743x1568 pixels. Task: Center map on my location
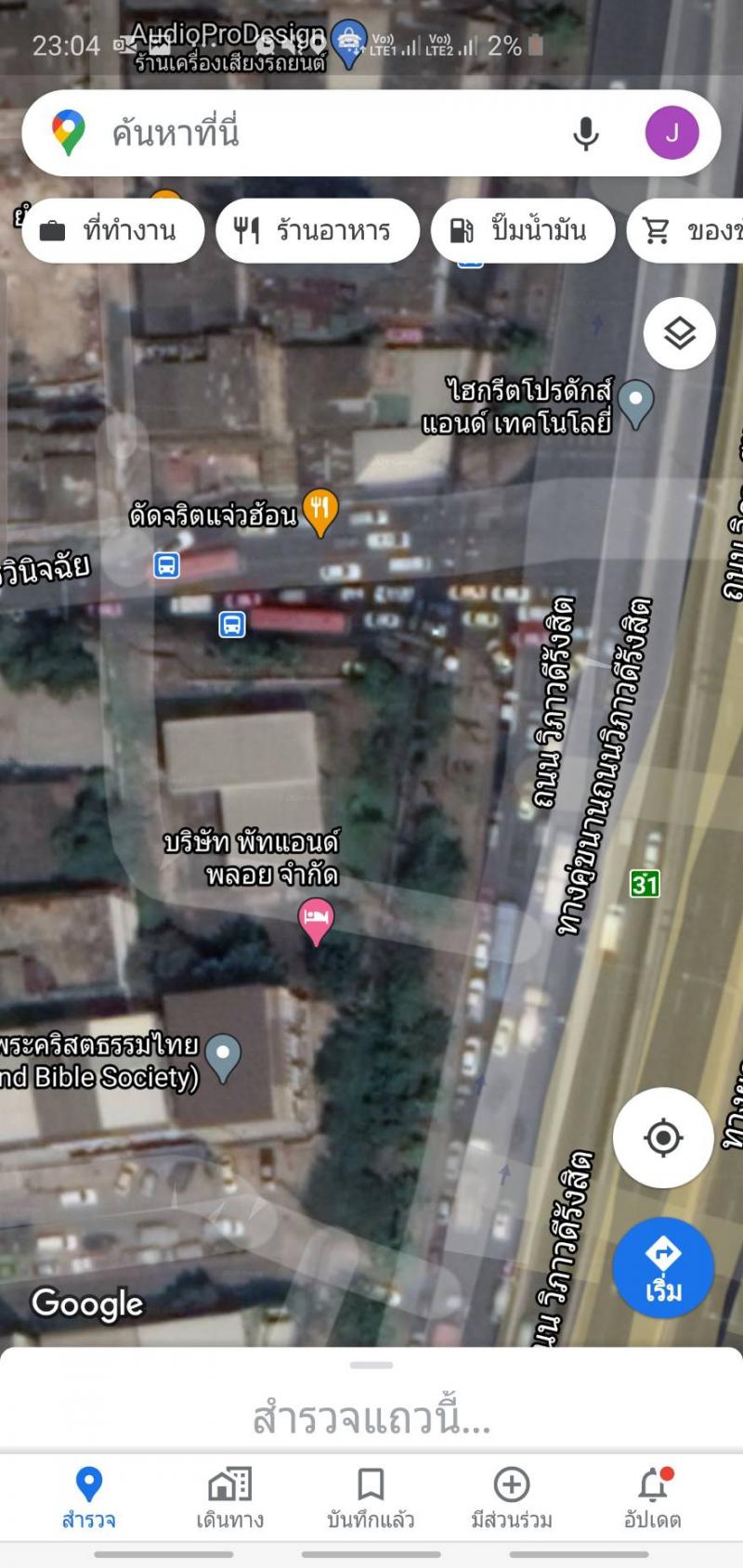pos(662,1137)
